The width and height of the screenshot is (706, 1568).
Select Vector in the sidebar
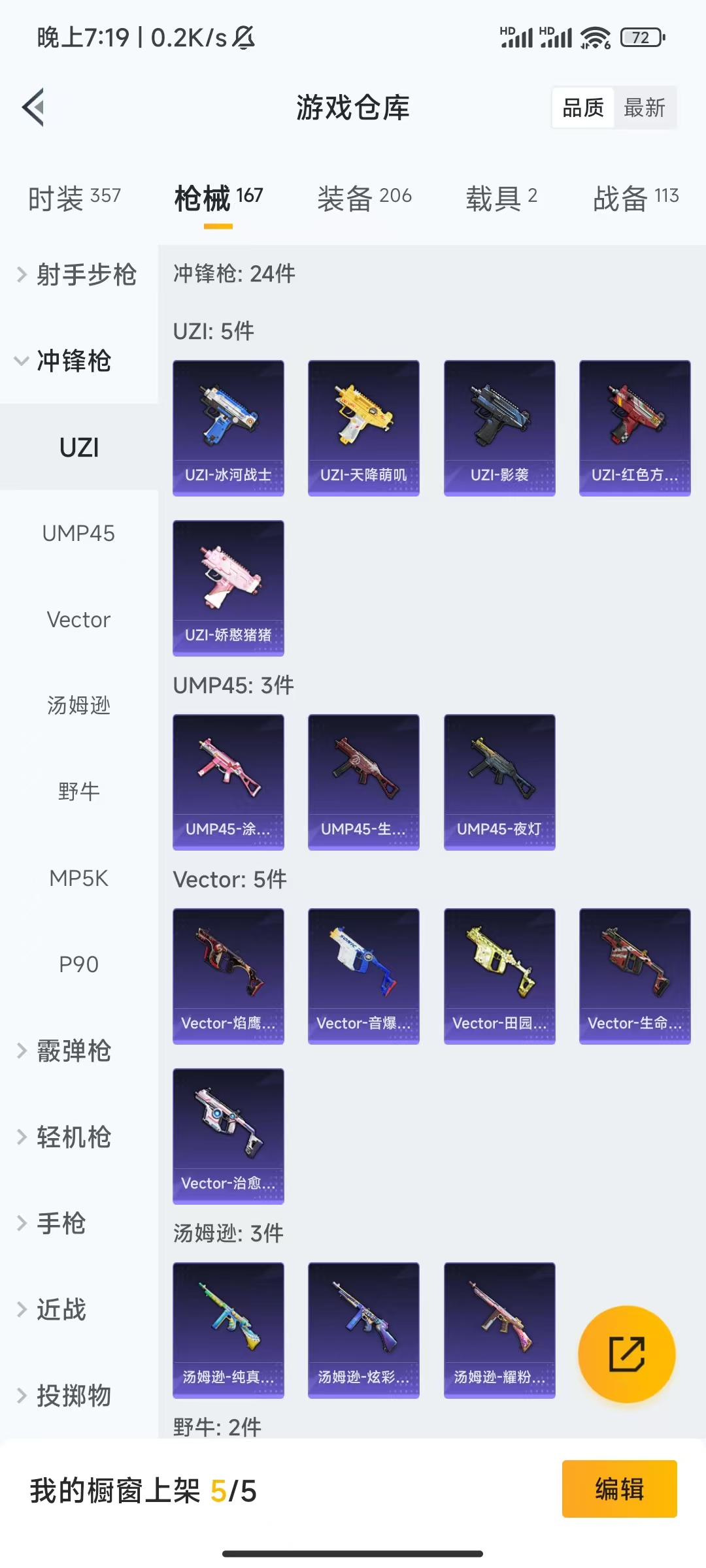pyautogui.click(x=79, y=619)
